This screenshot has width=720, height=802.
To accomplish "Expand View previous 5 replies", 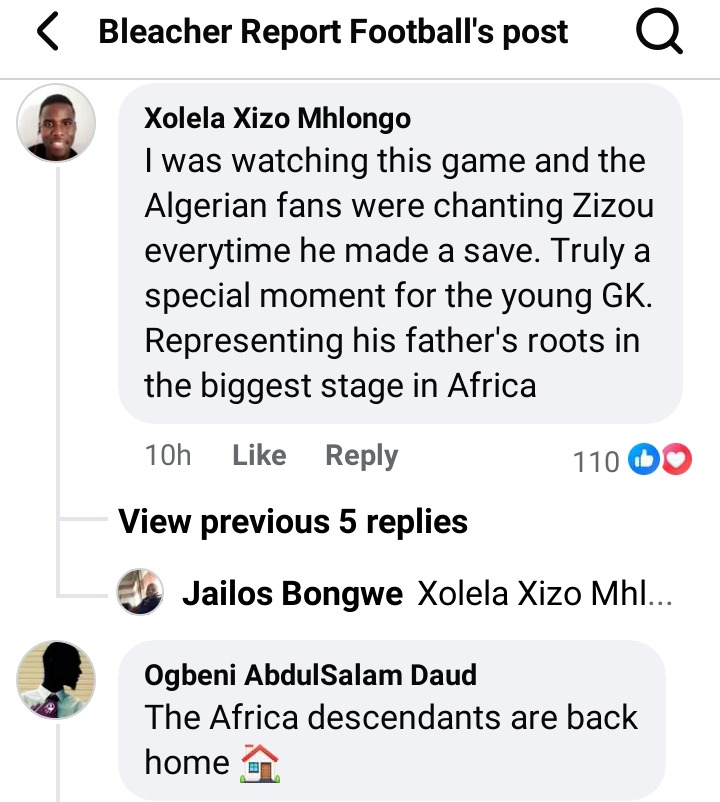I will tap(293, 521).
